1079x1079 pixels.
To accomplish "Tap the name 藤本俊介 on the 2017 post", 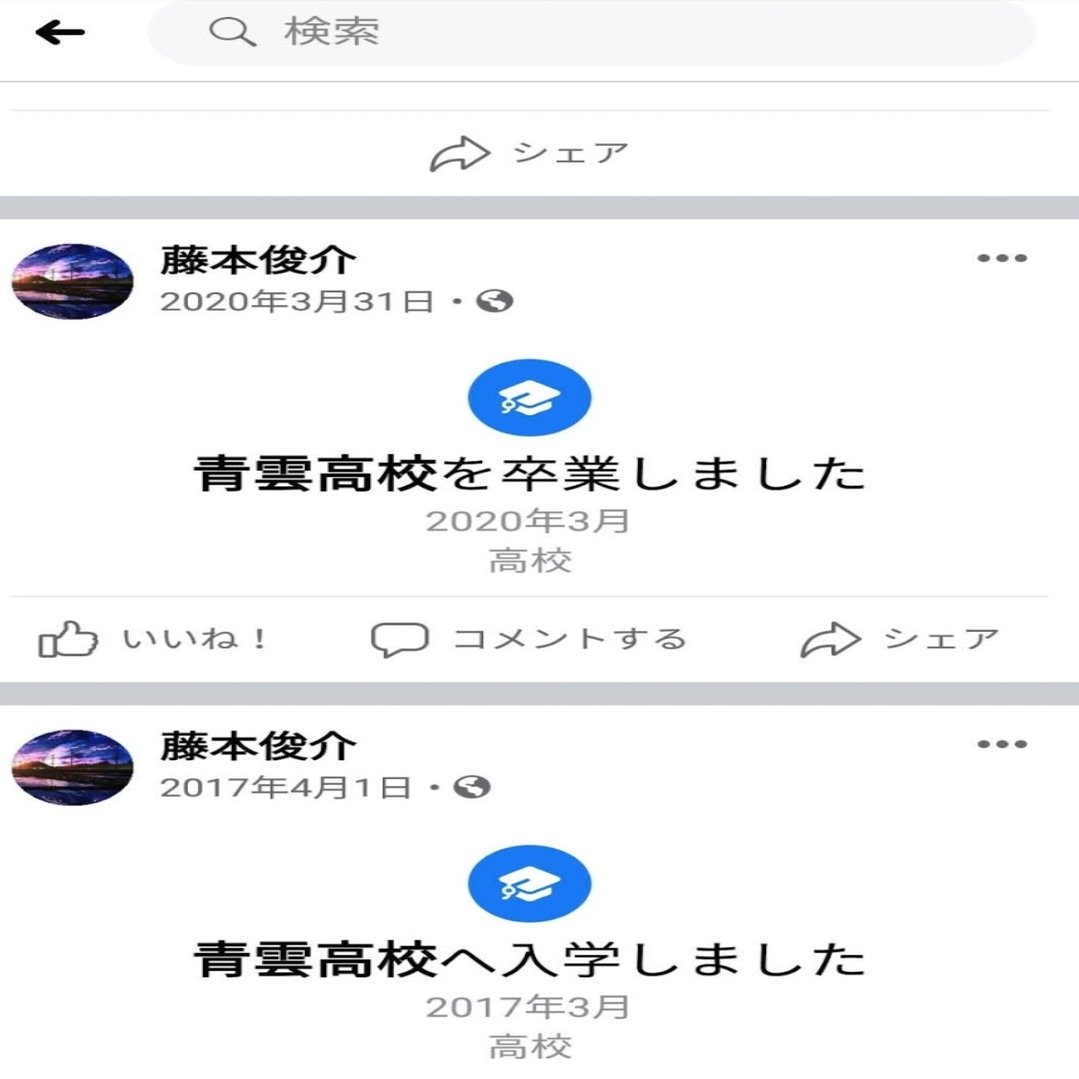I will pyautogui.click(x=258, y=745).
